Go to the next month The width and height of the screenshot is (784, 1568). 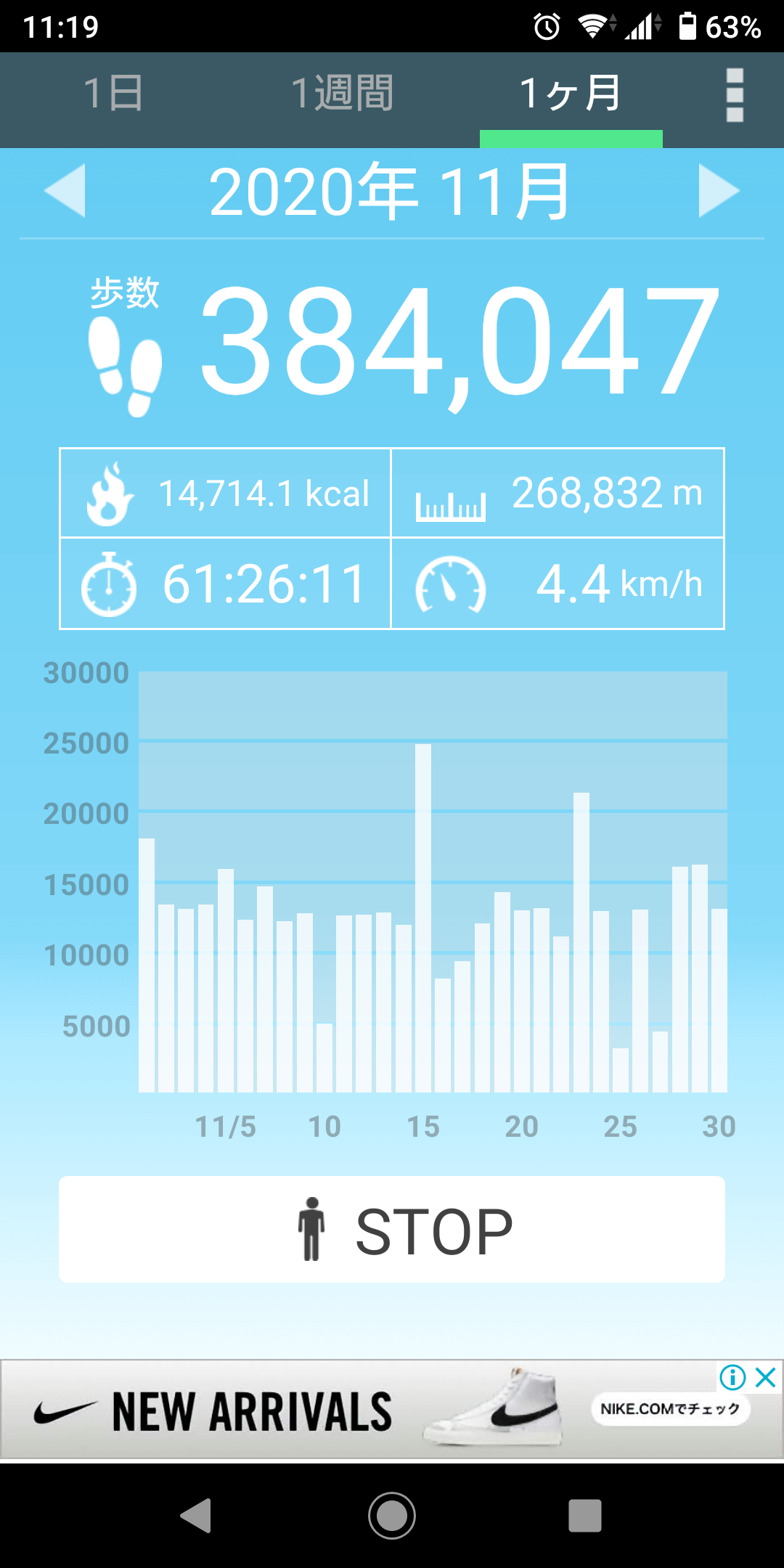coord(718,191)
